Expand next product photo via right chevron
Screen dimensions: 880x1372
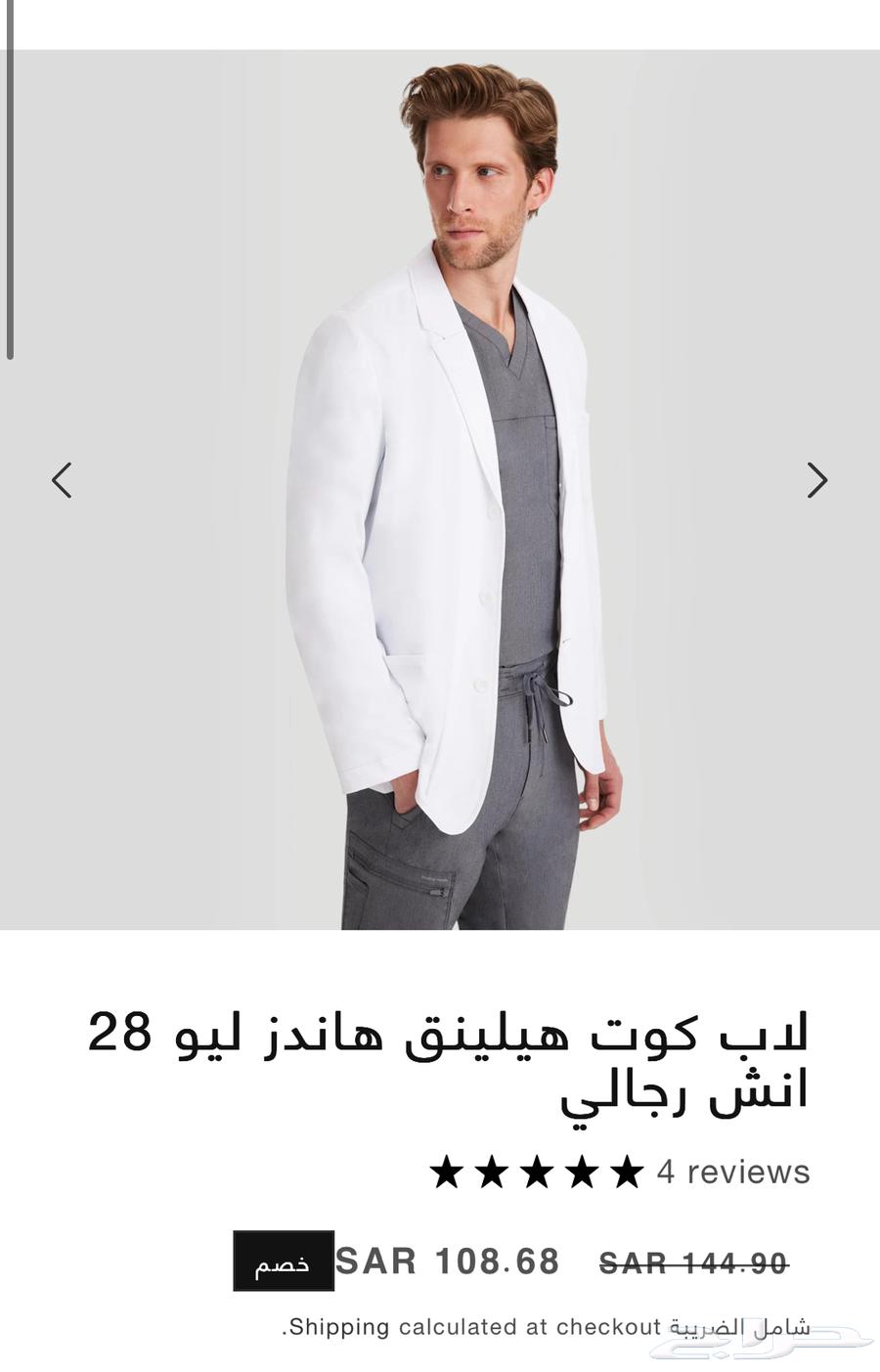818,482
